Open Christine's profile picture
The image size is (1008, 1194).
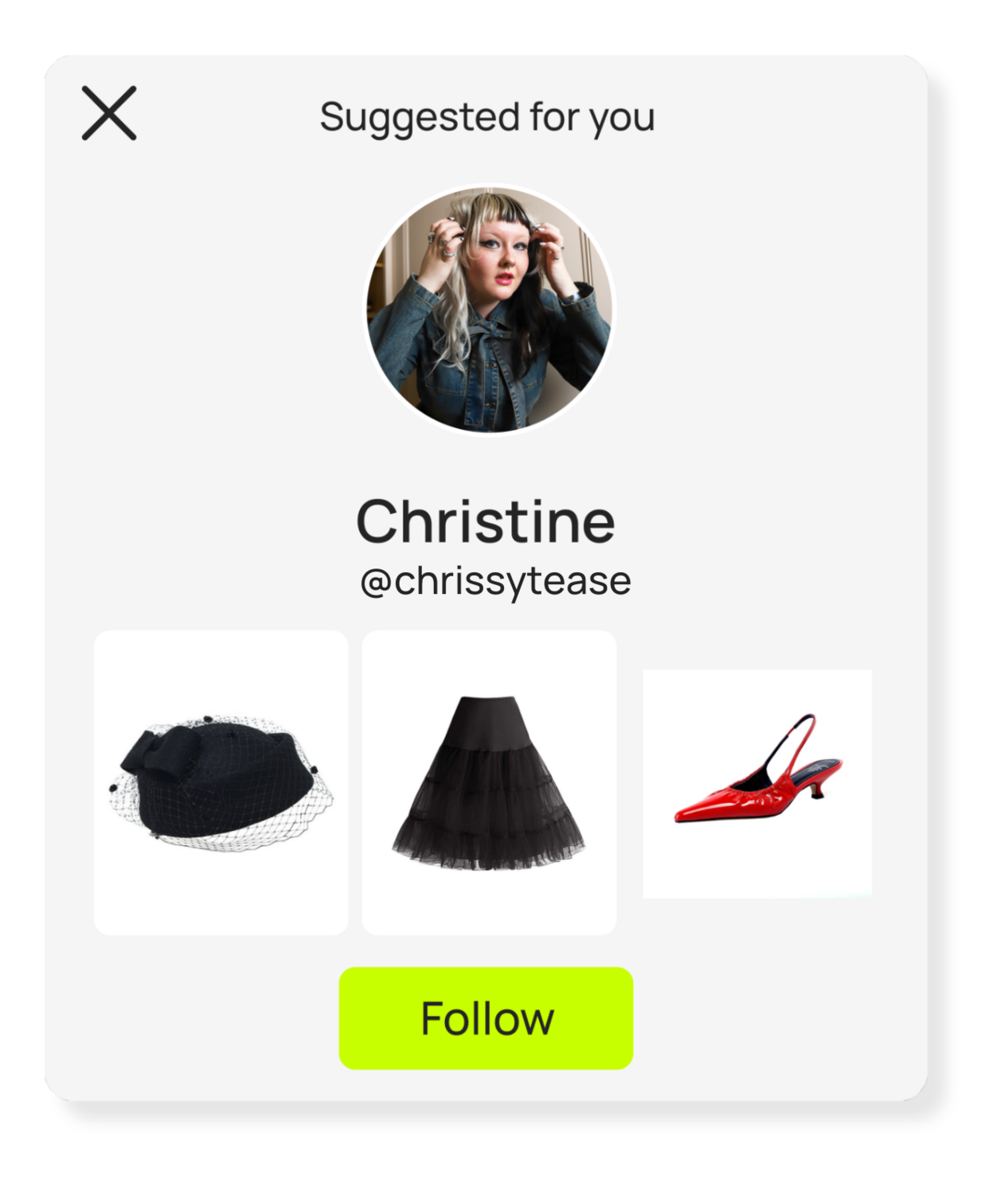click(x=489, y=310)
